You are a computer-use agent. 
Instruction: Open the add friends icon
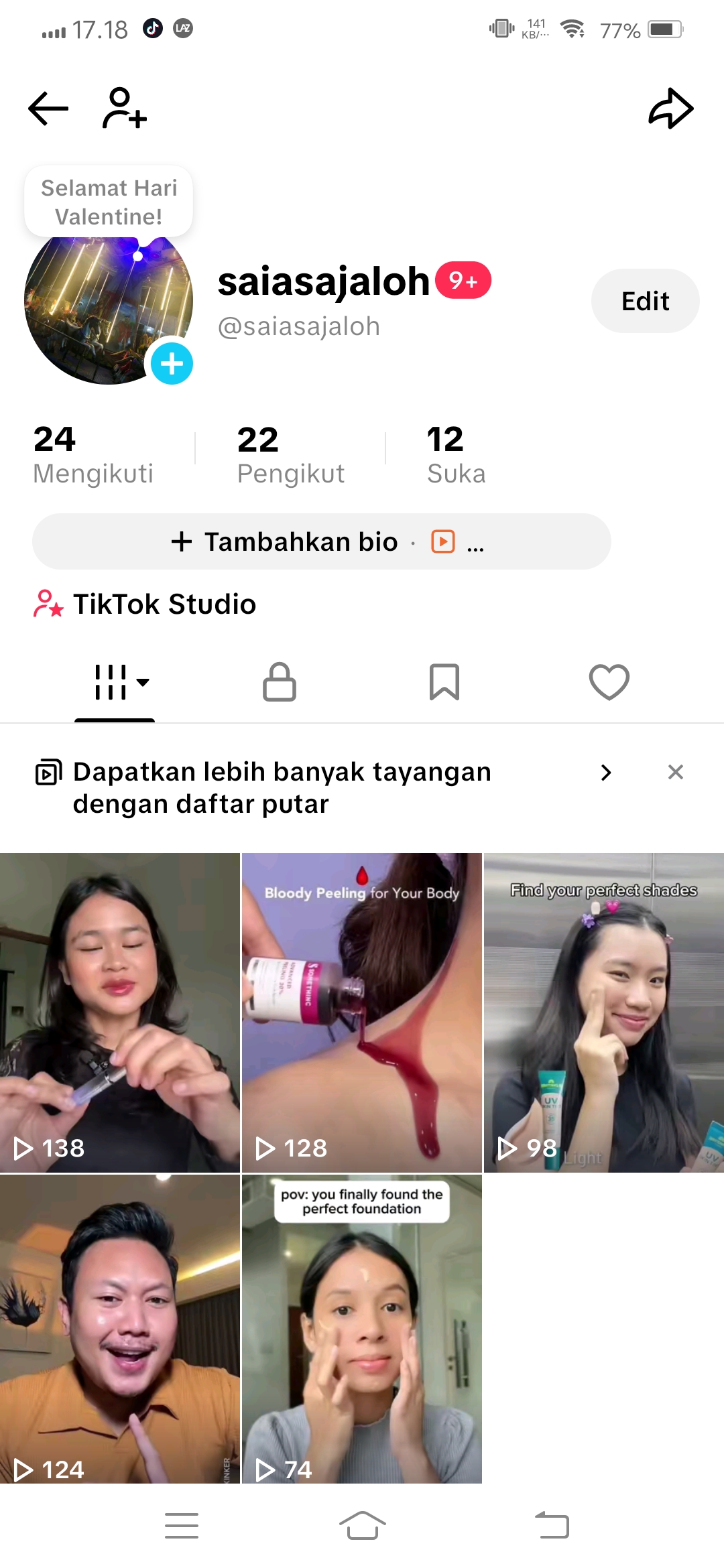click(x=125, y=108)
